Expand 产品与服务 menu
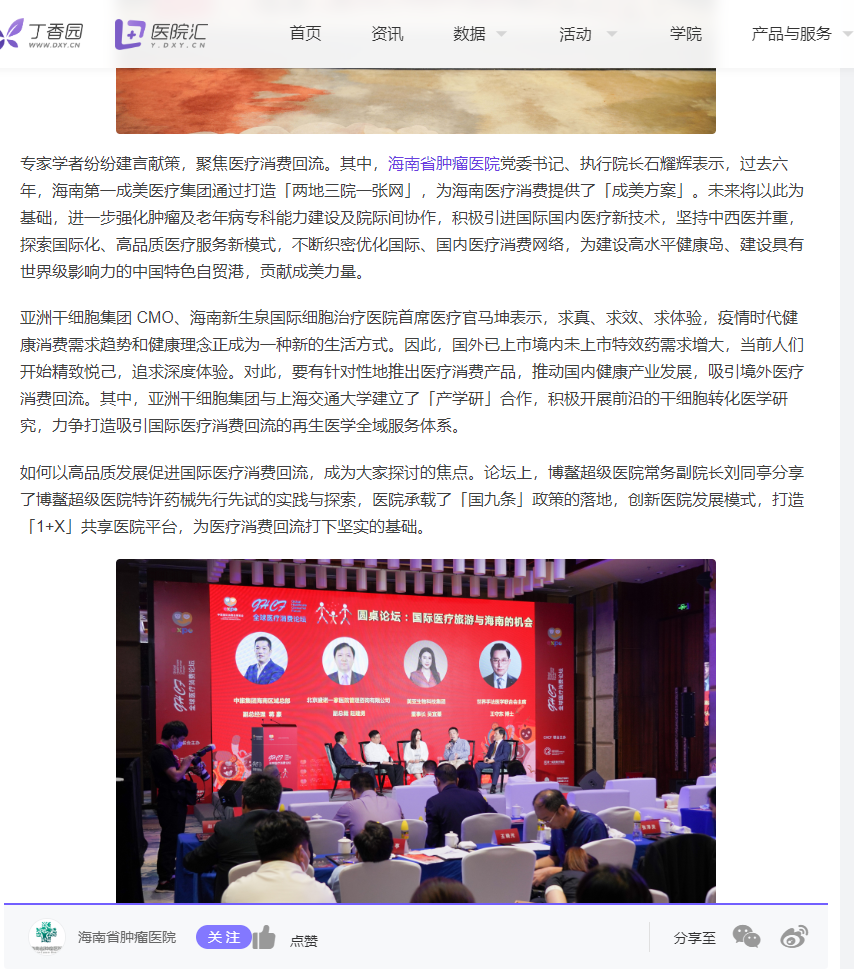This screenshot has height=969, width=854. (800, 34)
